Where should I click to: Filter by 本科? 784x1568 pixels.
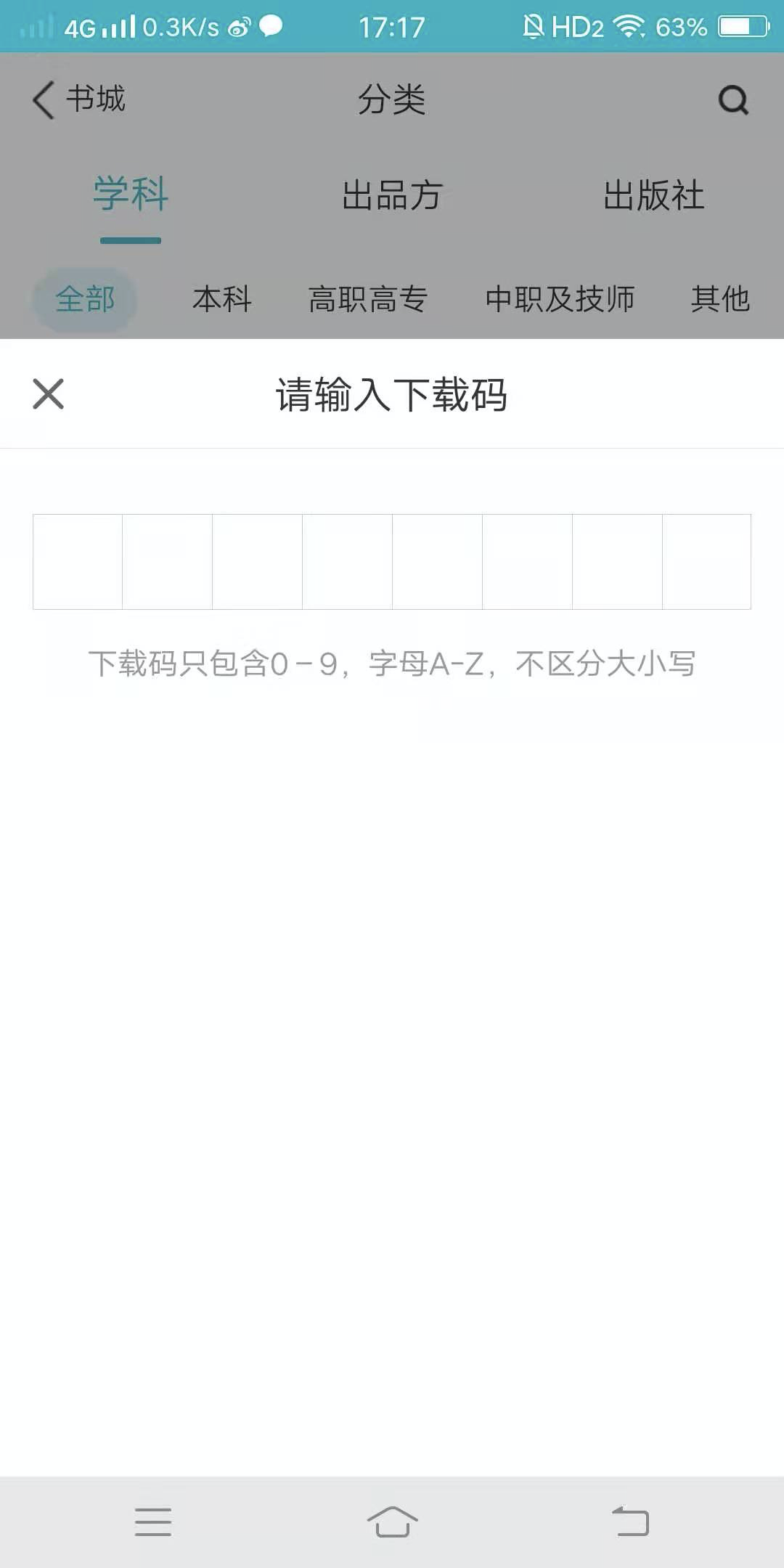(222, 299)
